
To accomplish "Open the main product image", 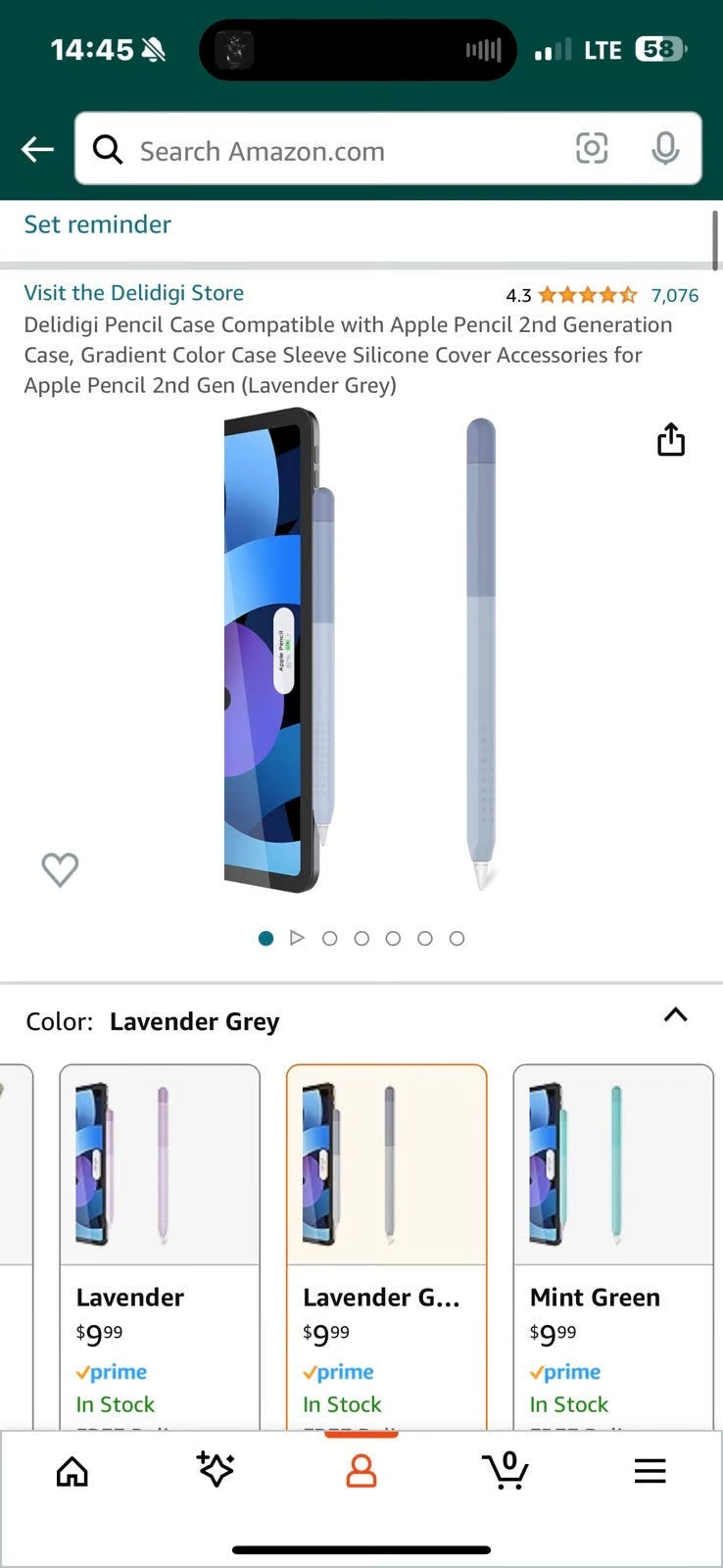I will (361, 650).
